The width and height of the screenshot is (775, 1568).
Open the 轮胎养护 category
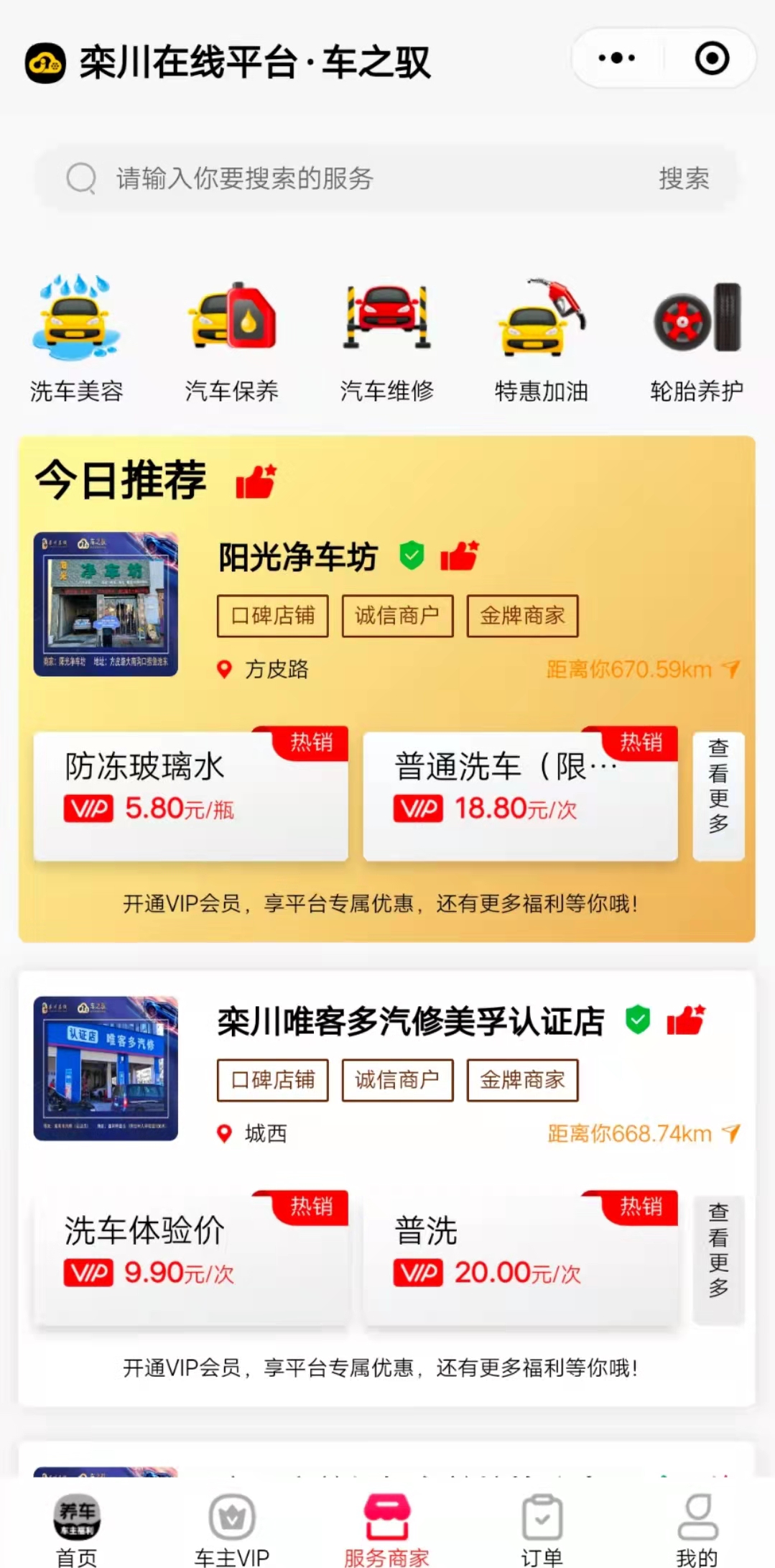[697, 338]
